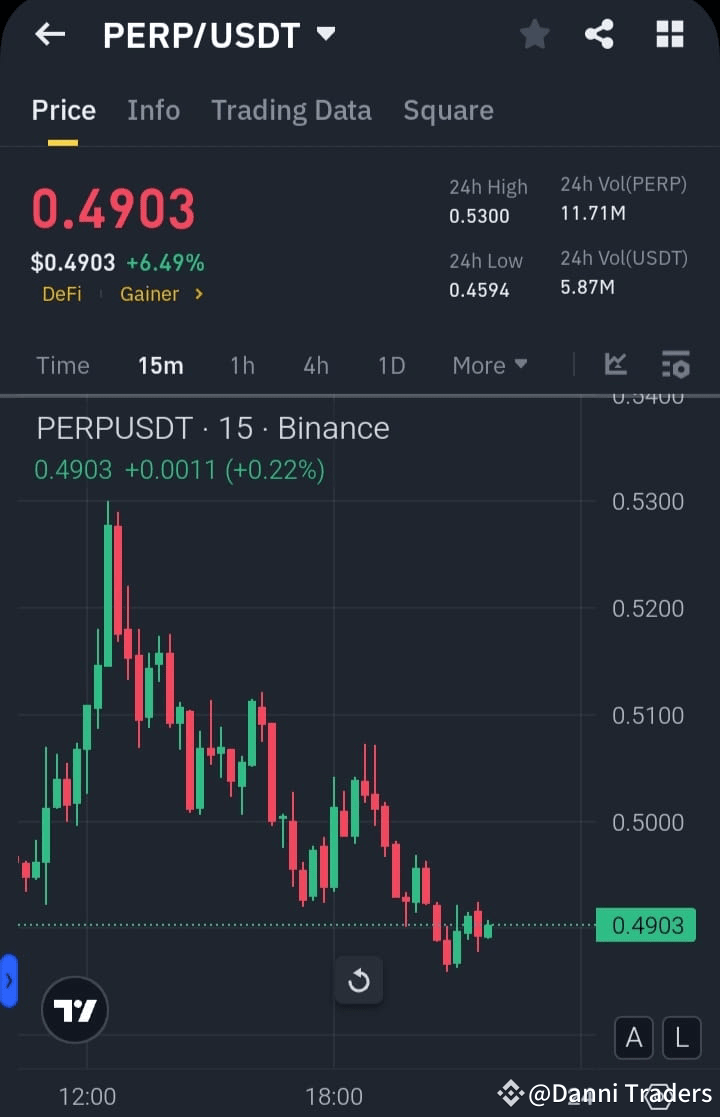Image resolution: width=720 pixels, height=1117 pixels.
Task: Click the green 0.4903 price tag
Action: (x=645, y=925)
